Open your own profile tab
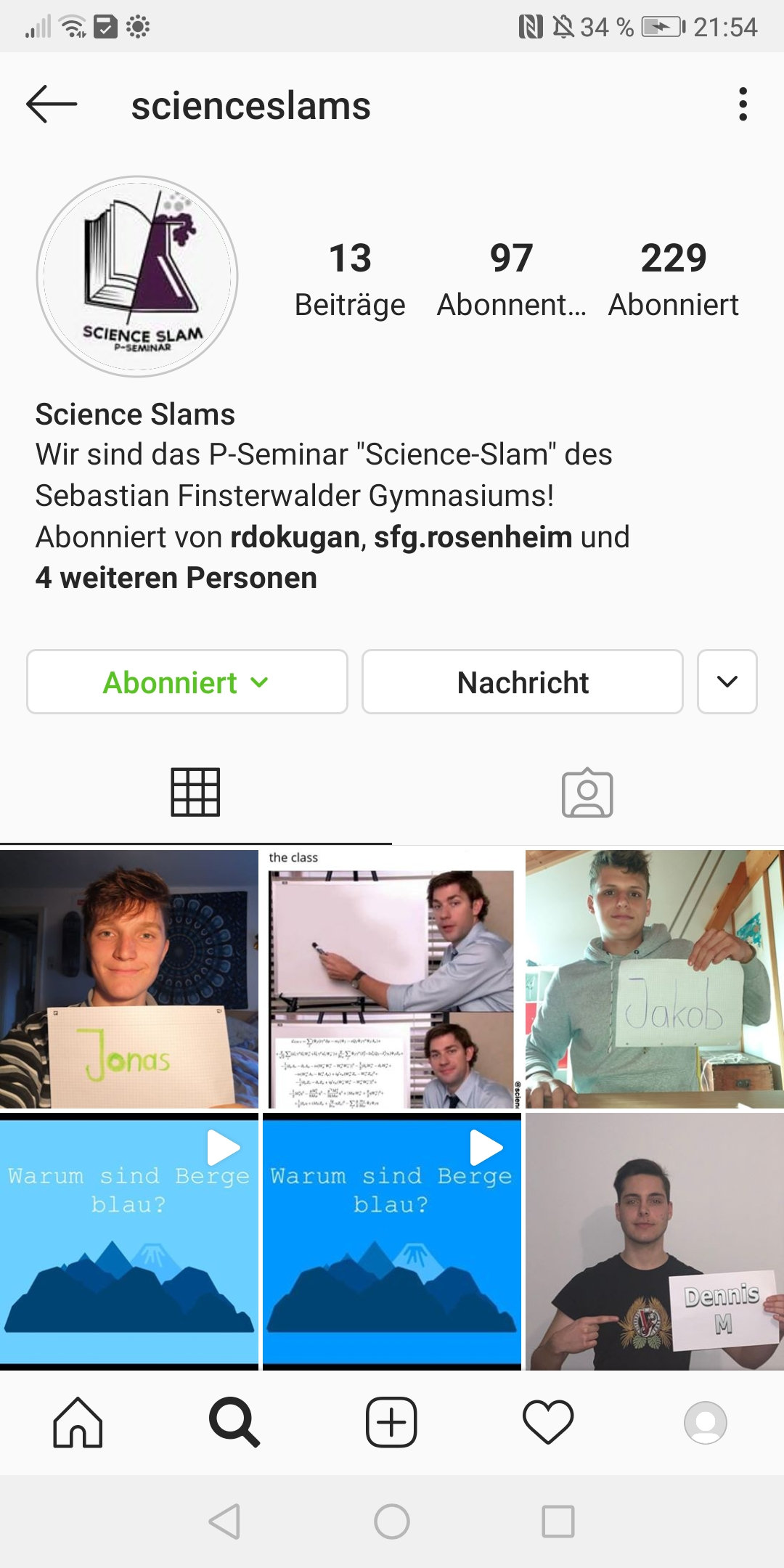This screenshot has height=1568, width=784. pyautogui.click(x=705, y=1422)
